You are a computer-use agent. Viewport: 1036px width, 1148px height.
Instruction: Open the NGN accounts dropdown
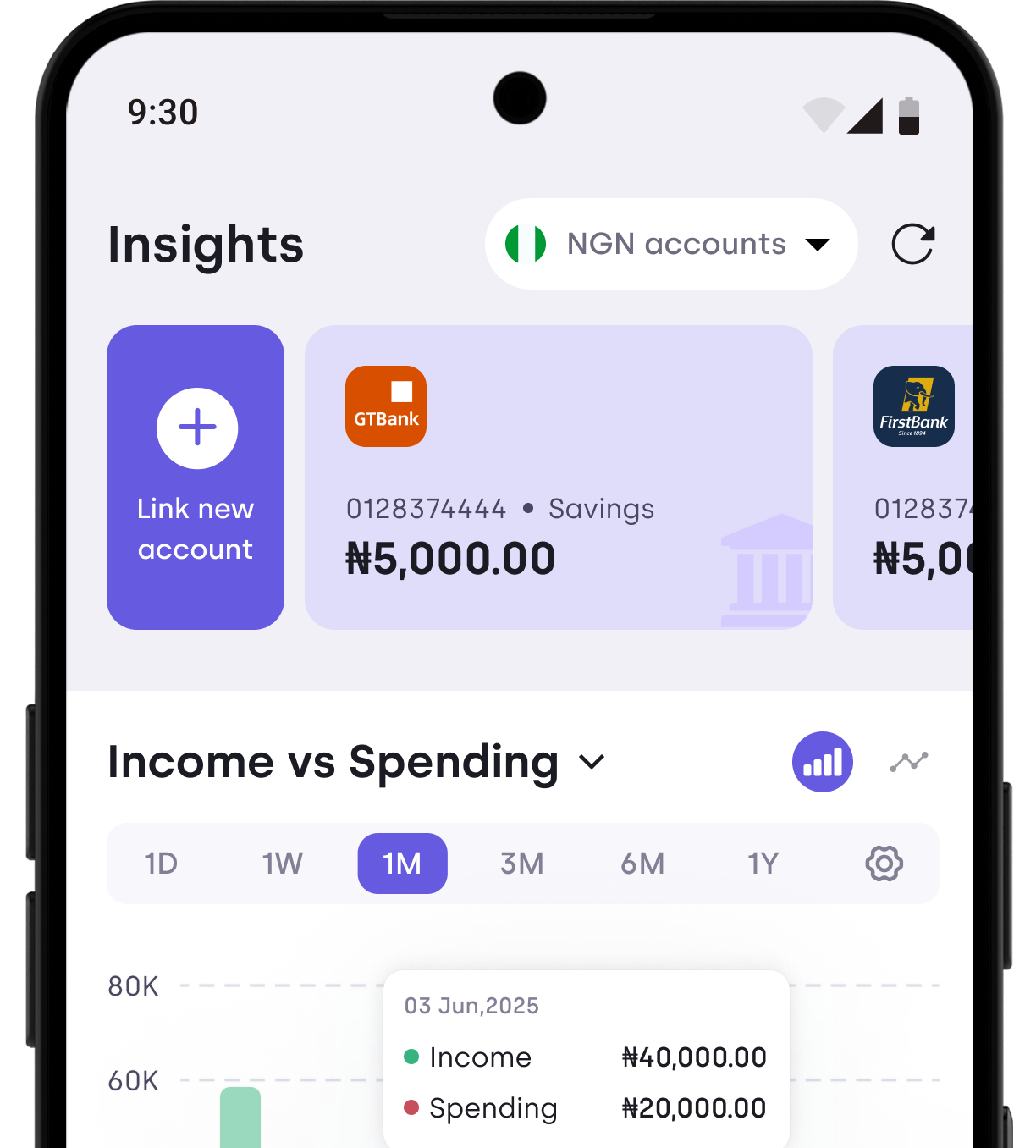670,244
